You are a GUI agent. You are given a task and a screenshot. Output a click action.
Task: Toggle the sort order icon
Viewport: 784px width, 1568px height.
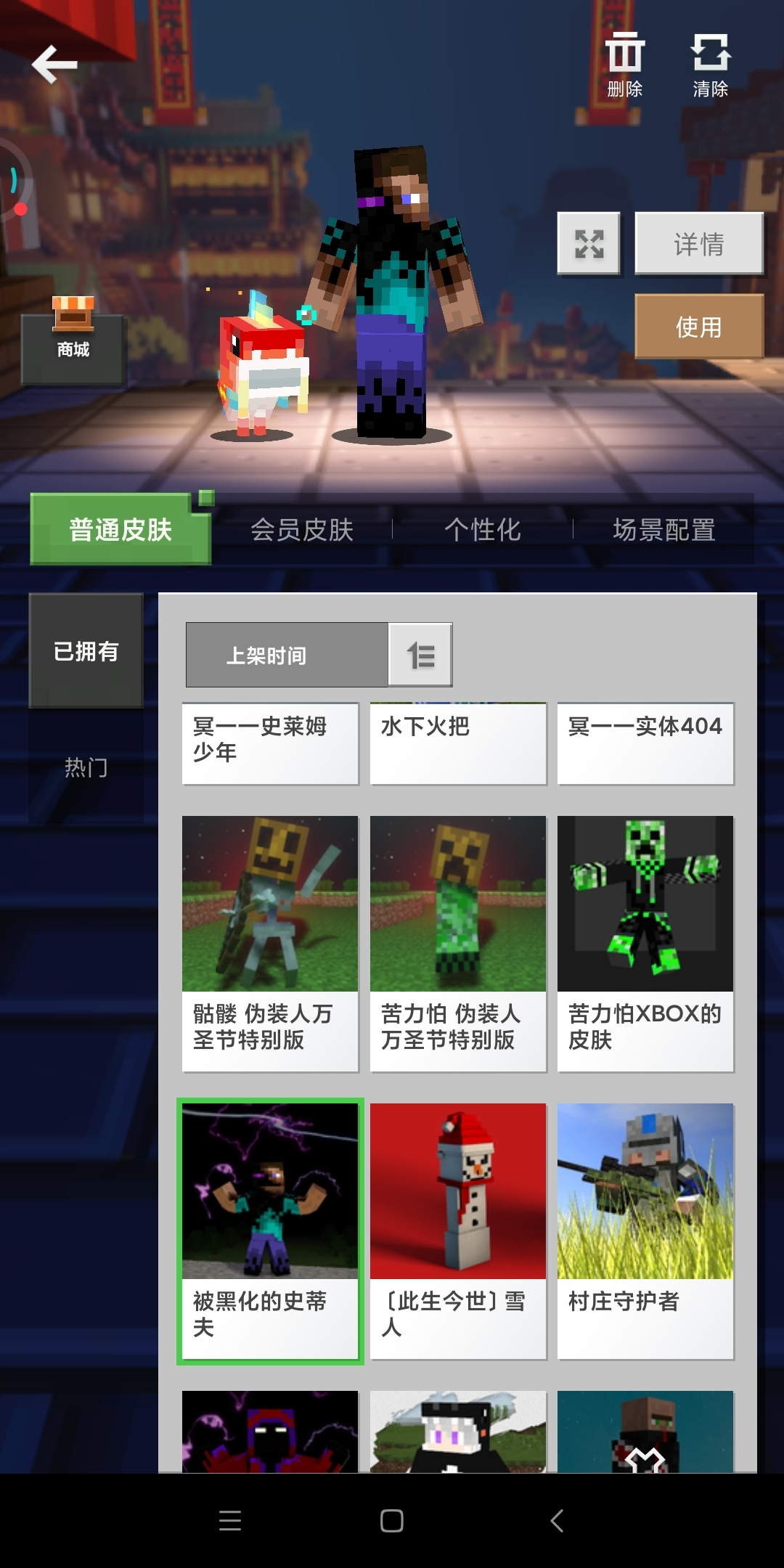[420, 655]
